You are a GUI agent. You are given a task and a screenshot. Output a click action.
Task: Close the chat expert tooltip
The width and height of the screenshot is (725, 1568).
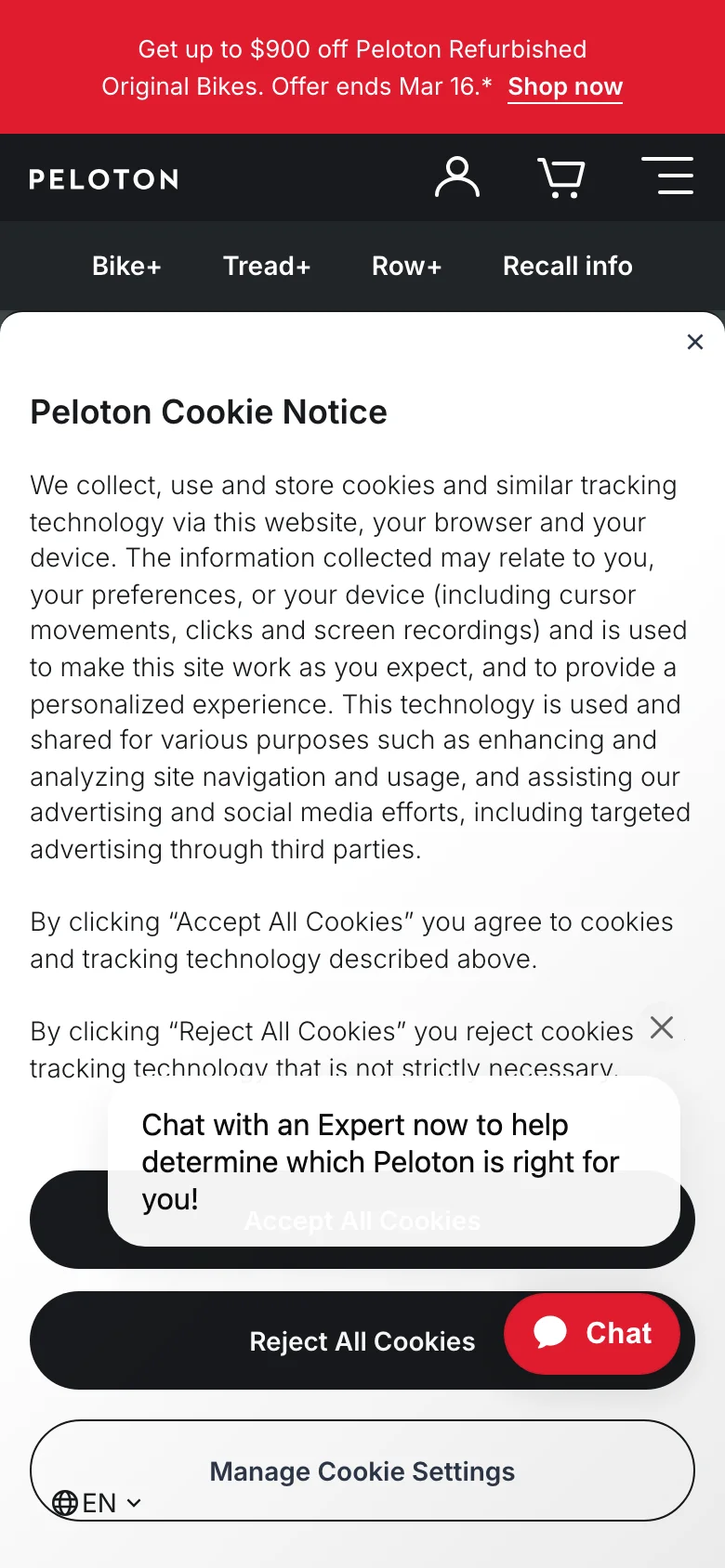click(x=661, y=1027)
